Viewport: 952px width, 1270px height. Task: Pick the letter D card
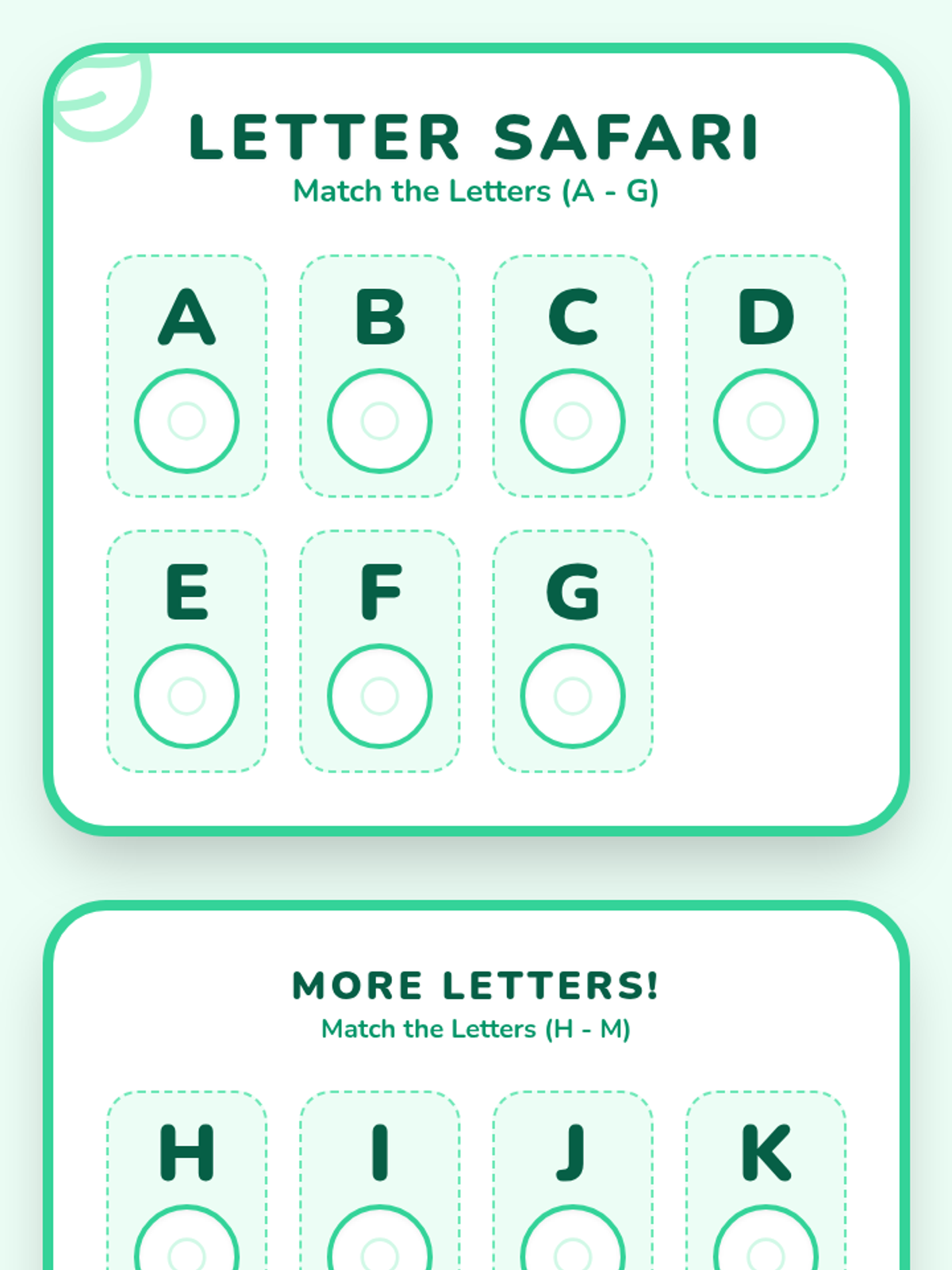point(766,376)
